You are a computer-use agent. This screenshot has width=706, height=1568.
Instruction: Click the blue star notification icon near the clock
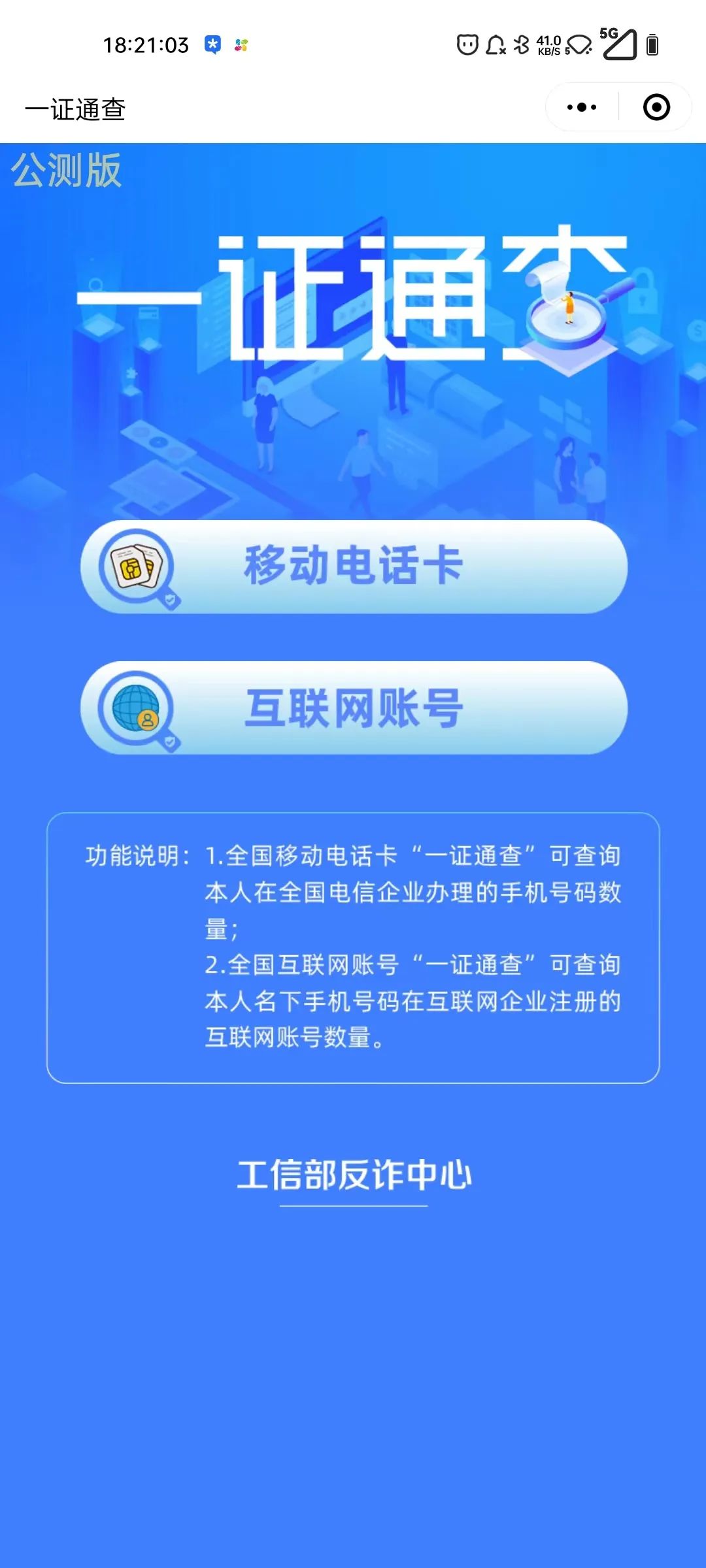tap(212, 44)
